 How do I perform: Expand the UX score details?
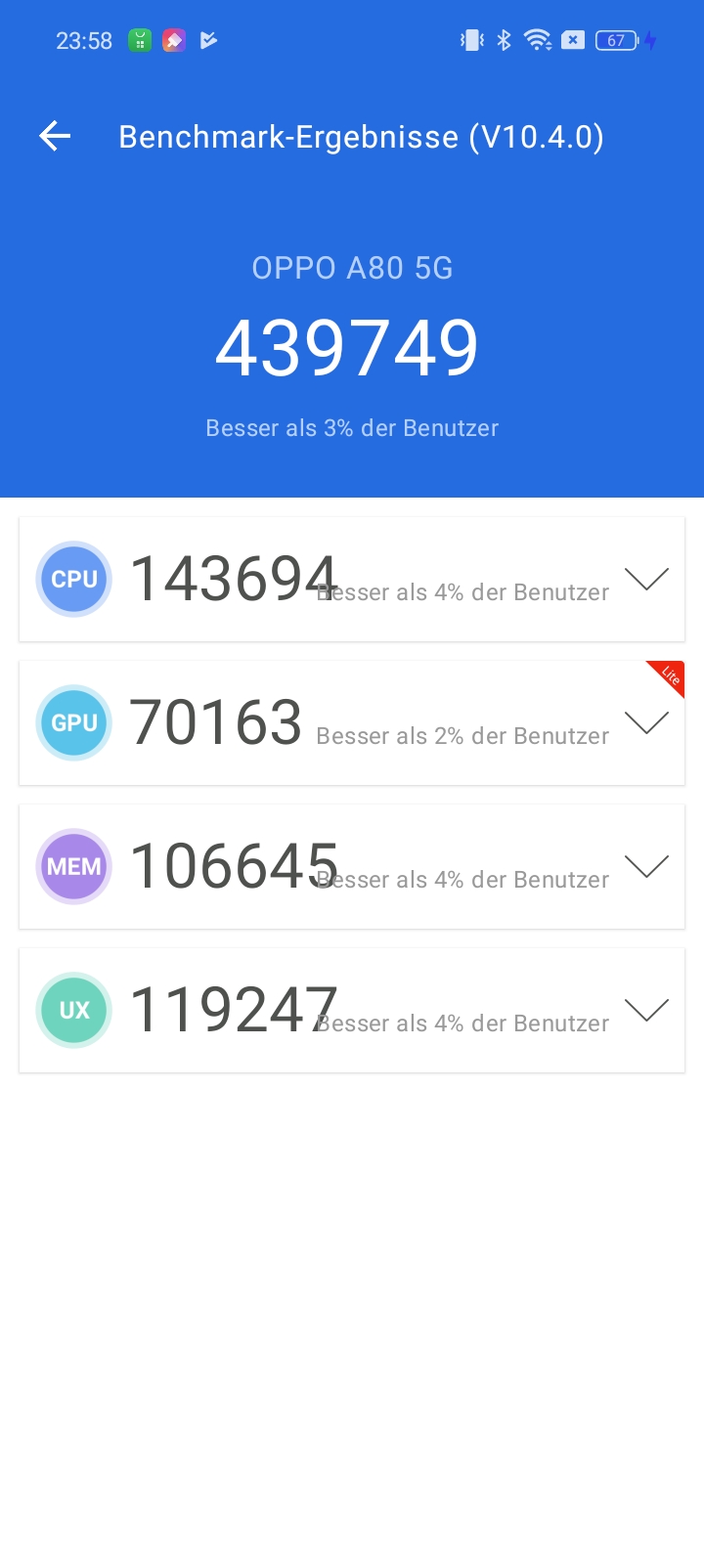tap(646, 1010)
